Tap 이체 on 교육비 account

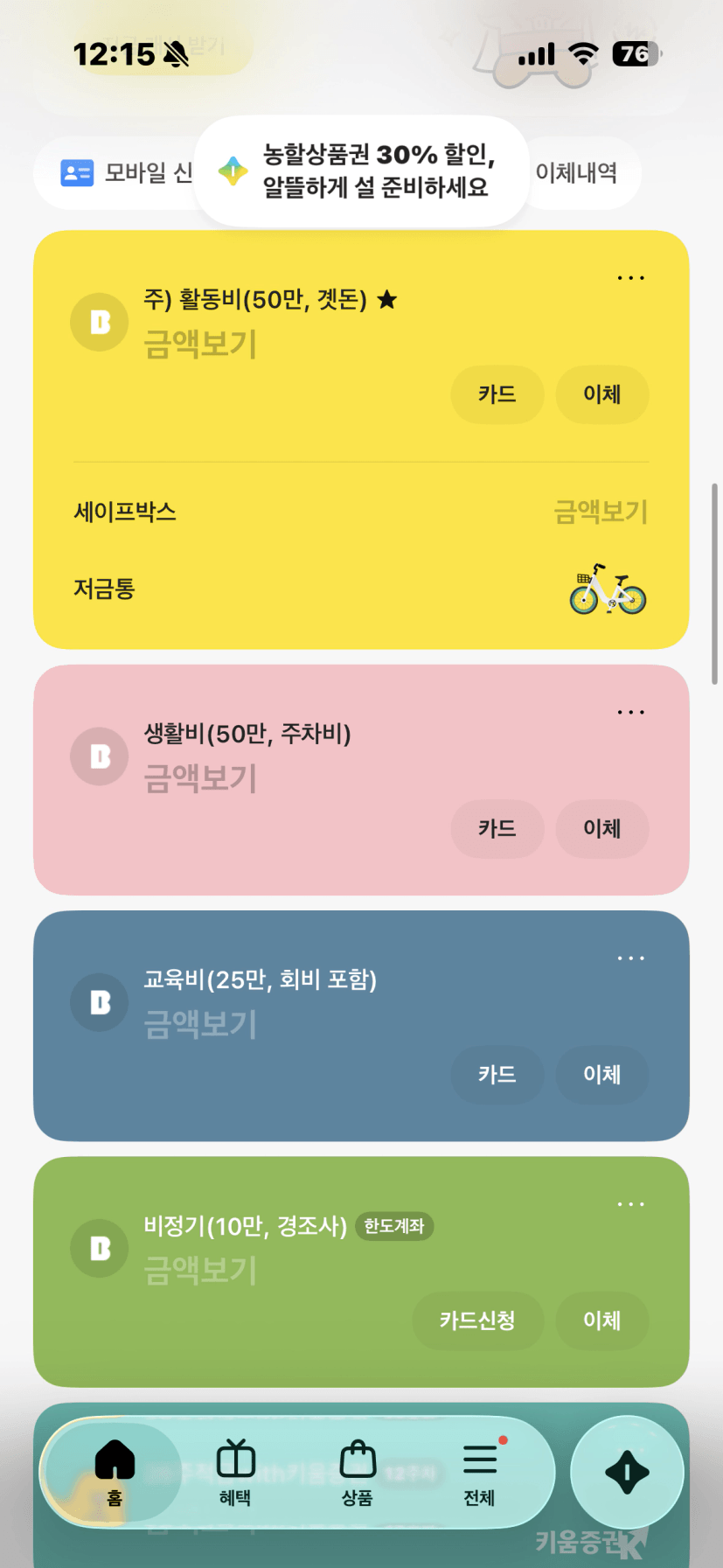pos(601,1074)
